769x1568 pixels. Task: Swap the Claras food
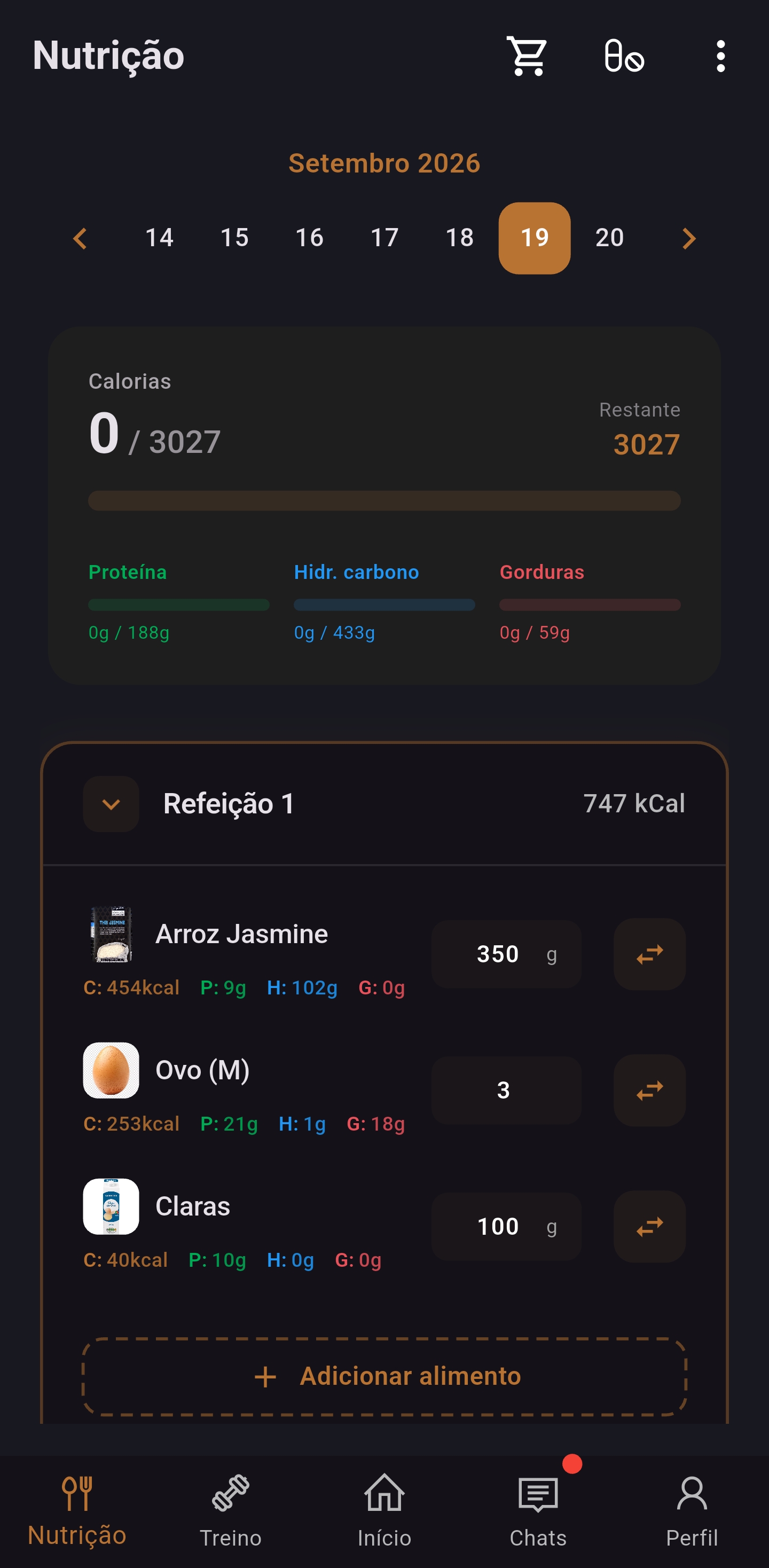(x=650, y=1227)
